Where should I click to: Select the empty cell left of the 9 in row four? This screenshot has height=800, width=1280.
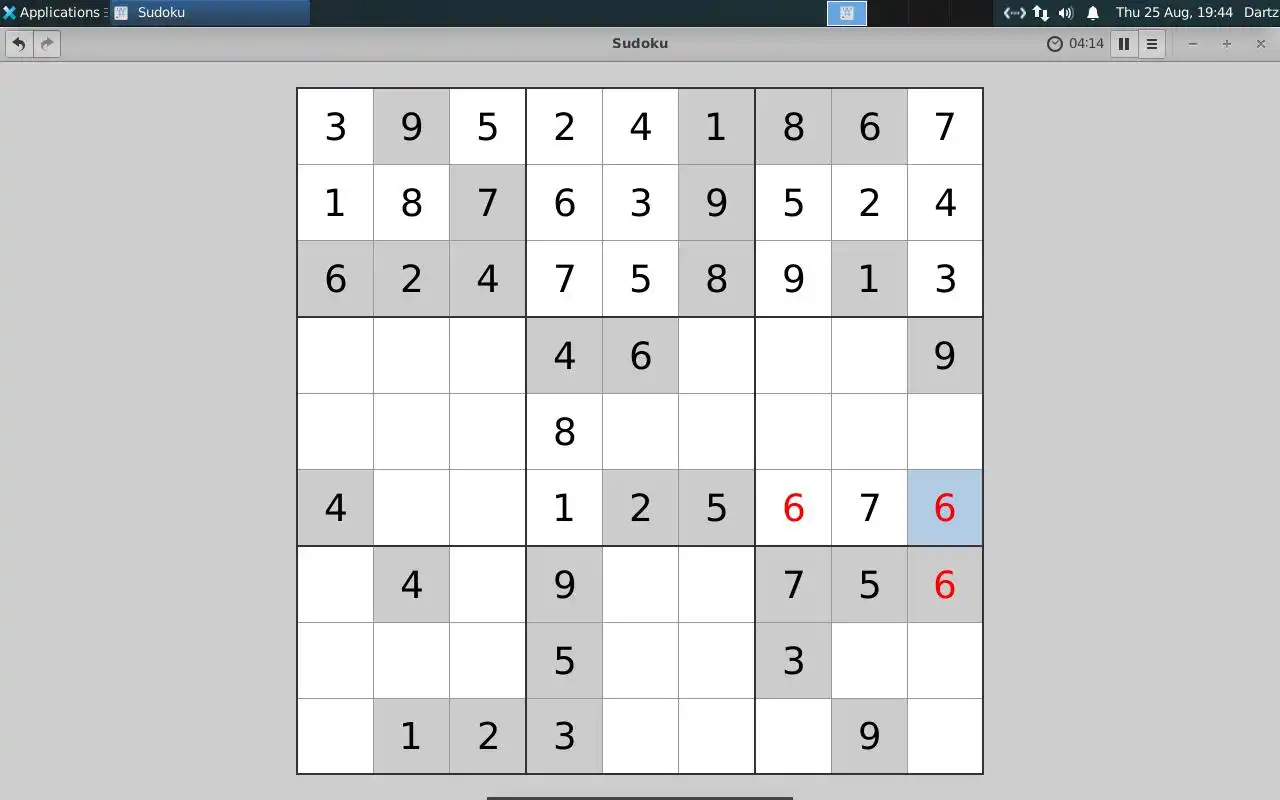(x=869, y=356)
